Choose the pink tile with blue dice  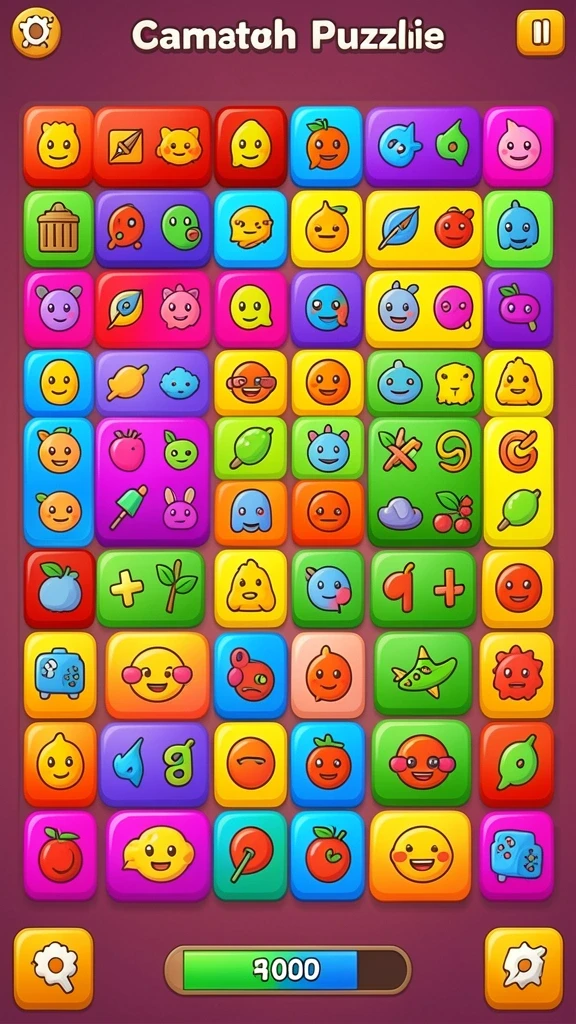[517, 856]
